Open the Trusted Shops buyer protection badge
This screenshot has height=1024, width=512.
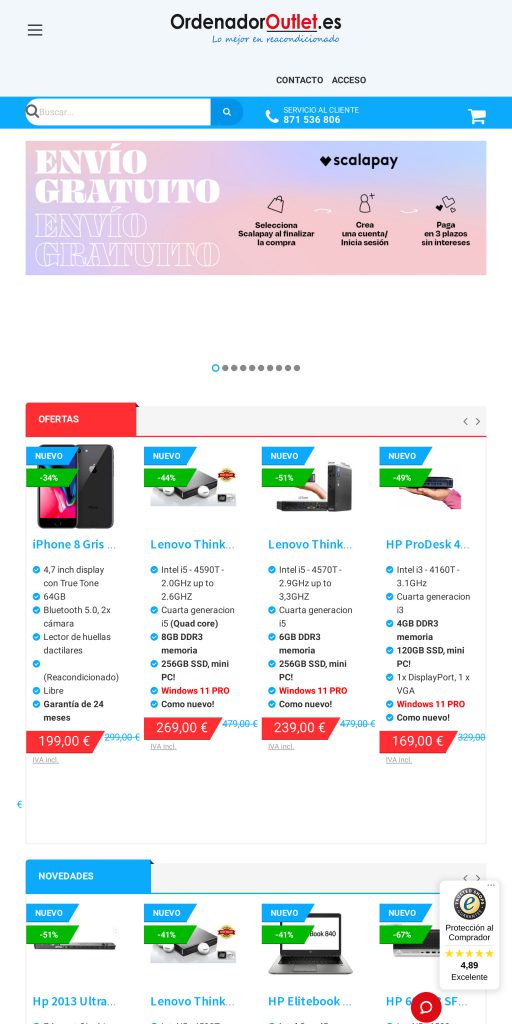469,935
